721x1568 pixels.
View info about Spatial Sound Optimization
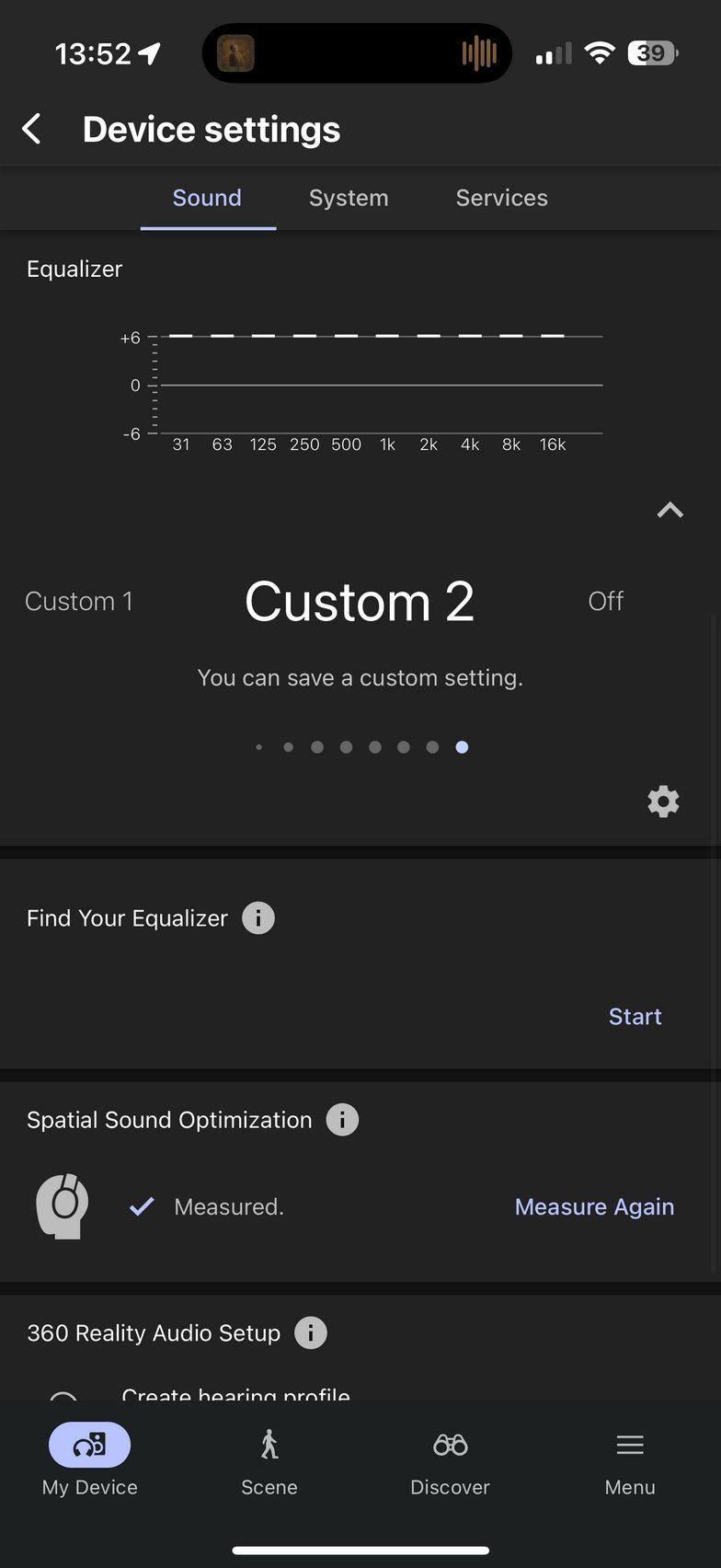342,1119
